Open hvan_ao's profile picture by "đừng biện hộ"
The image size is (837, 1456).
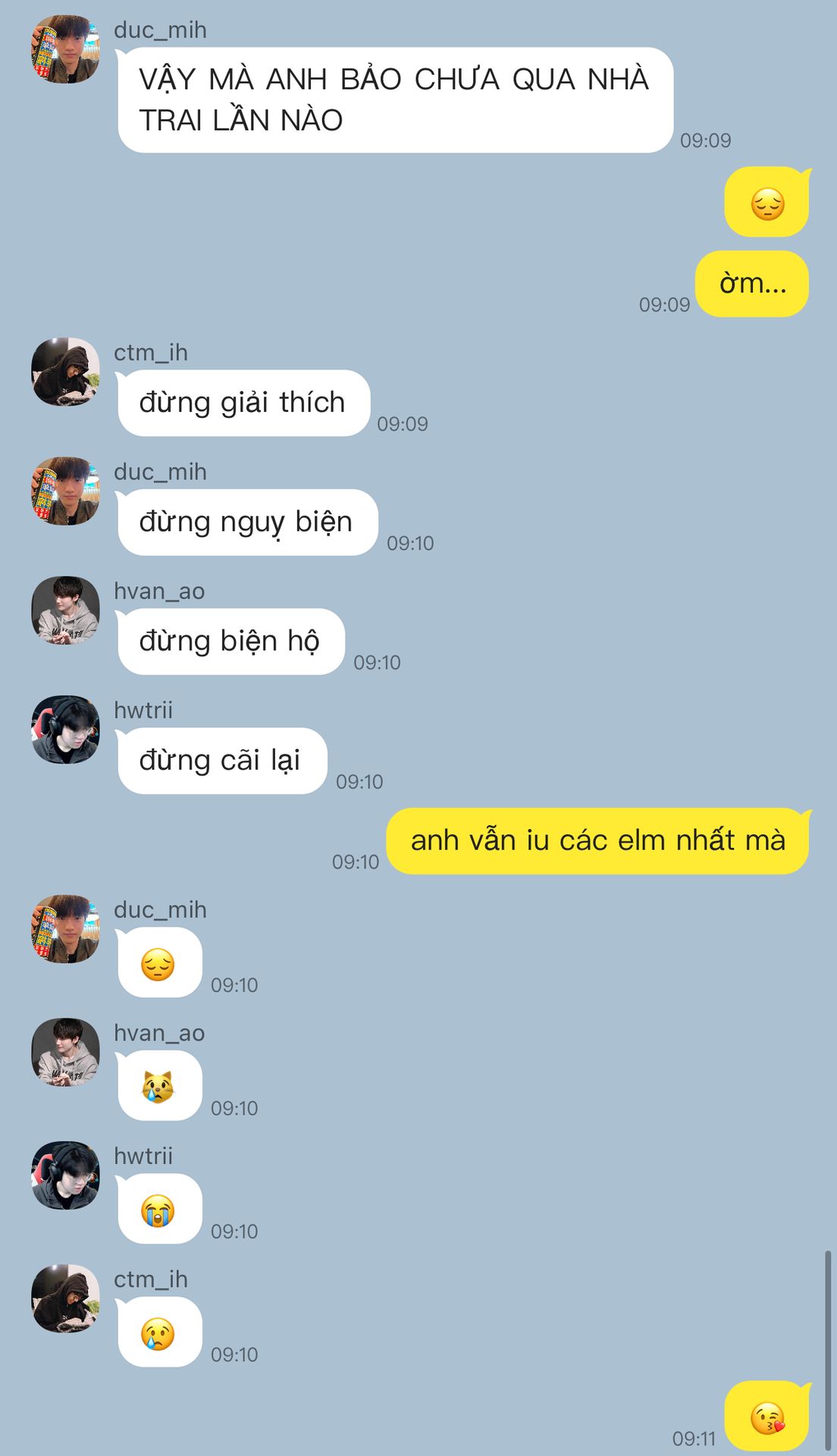click(65, 610)
